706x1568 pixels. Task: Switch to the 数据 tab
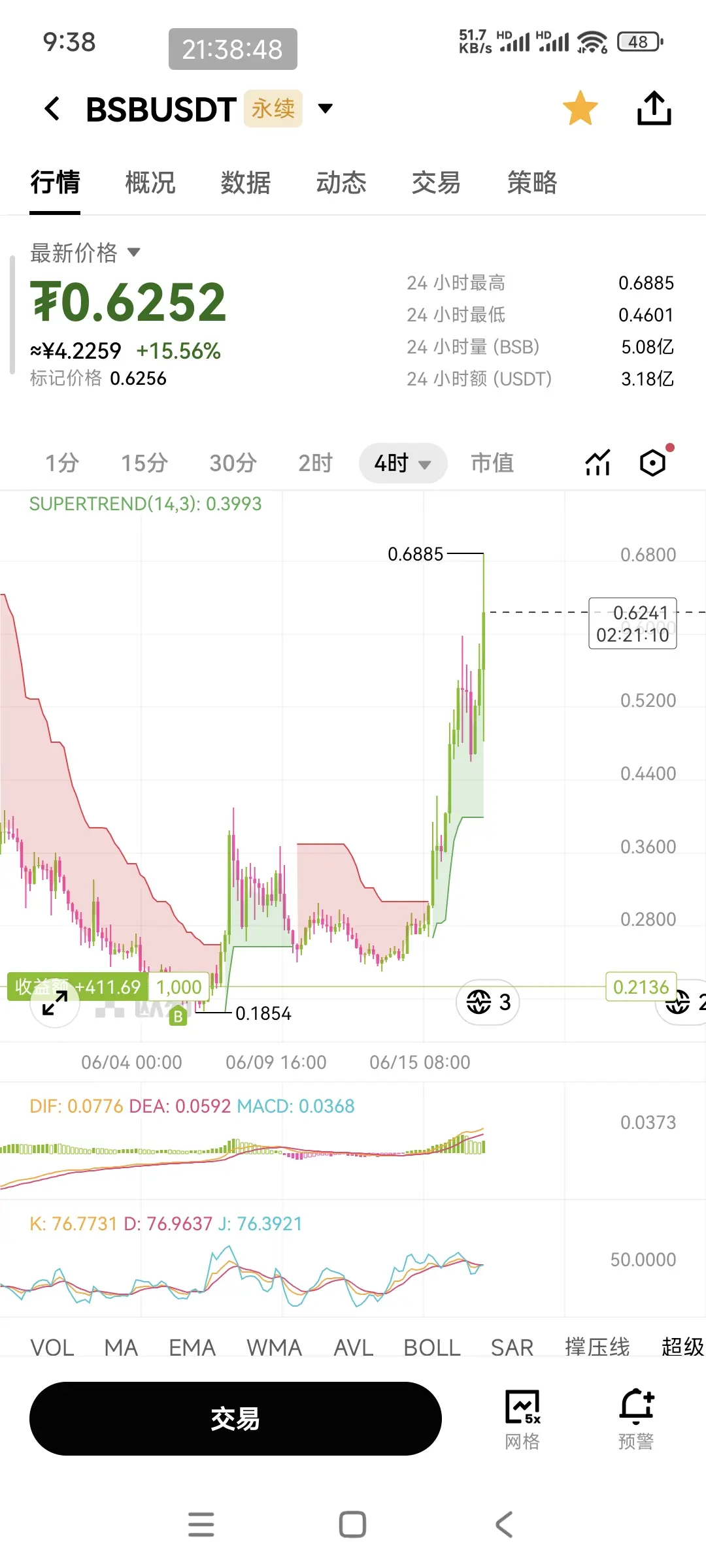(x=246, y=182)
